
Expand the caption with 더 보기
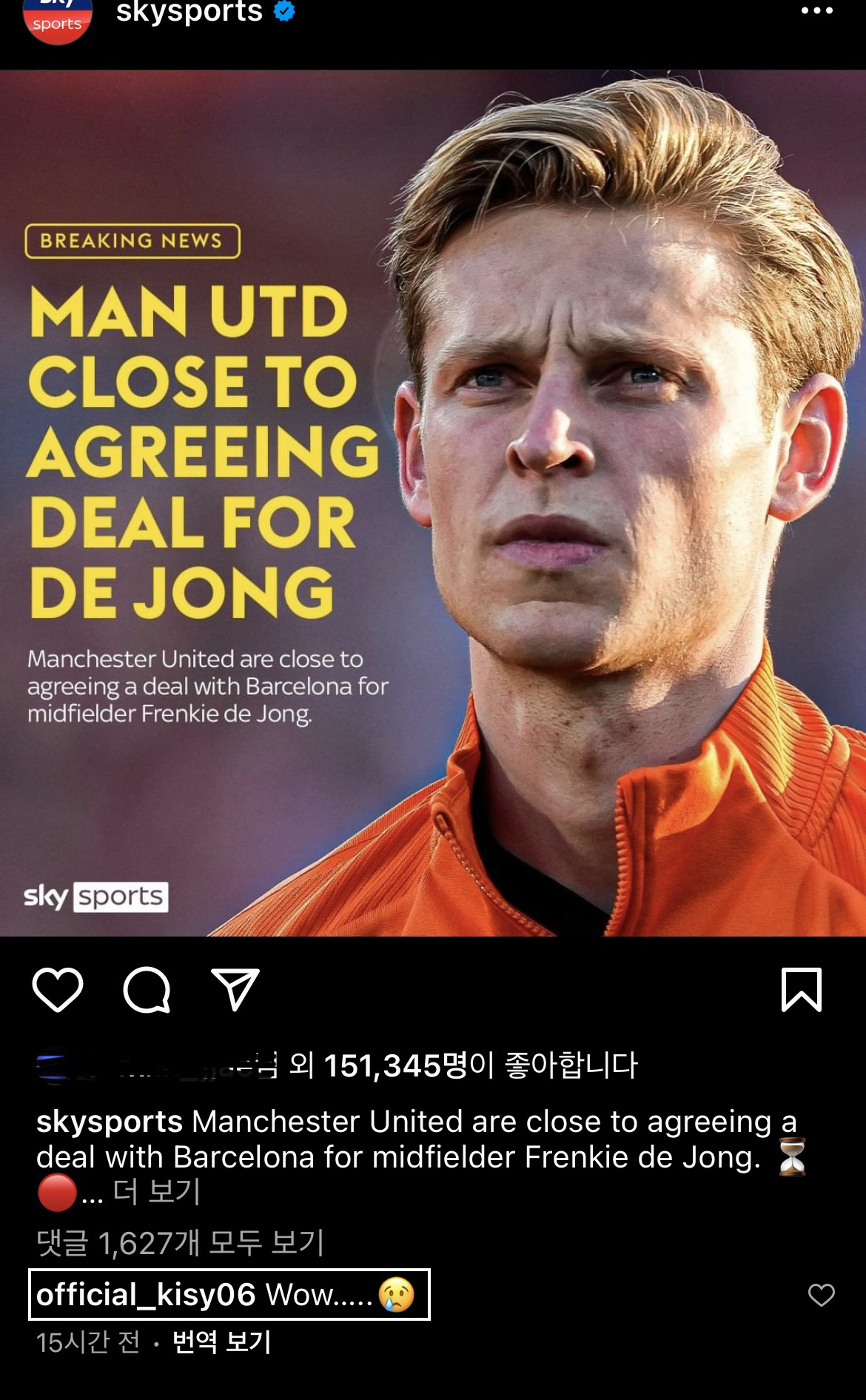point(156,1191)
